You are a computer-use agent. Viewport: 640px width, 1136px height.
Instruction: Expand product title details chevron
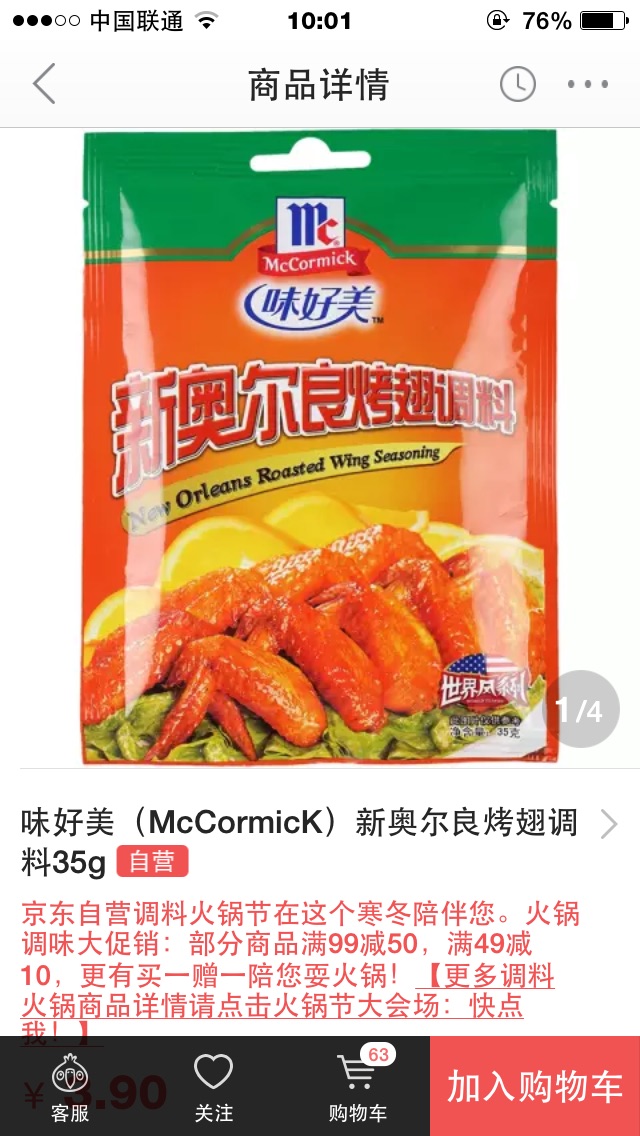click(608, 823)
